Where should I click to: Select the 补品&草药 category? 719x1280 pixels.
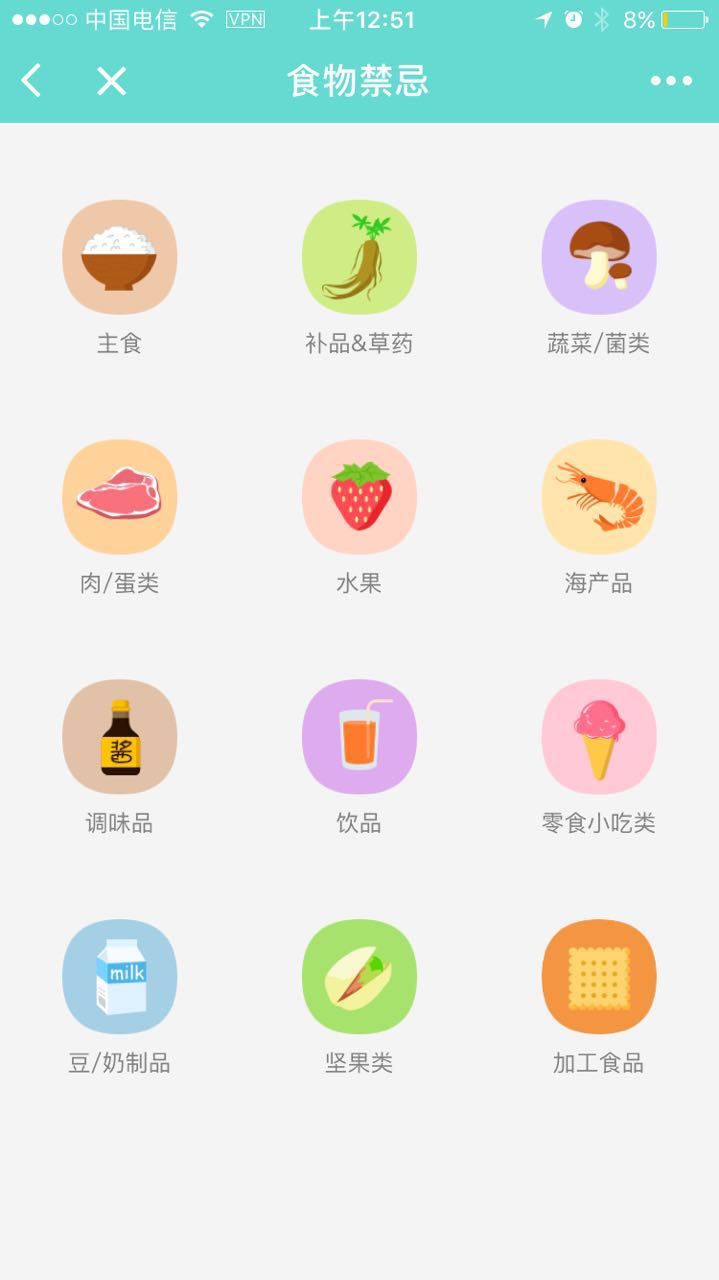pyautogui.click(x=359, y=258)
